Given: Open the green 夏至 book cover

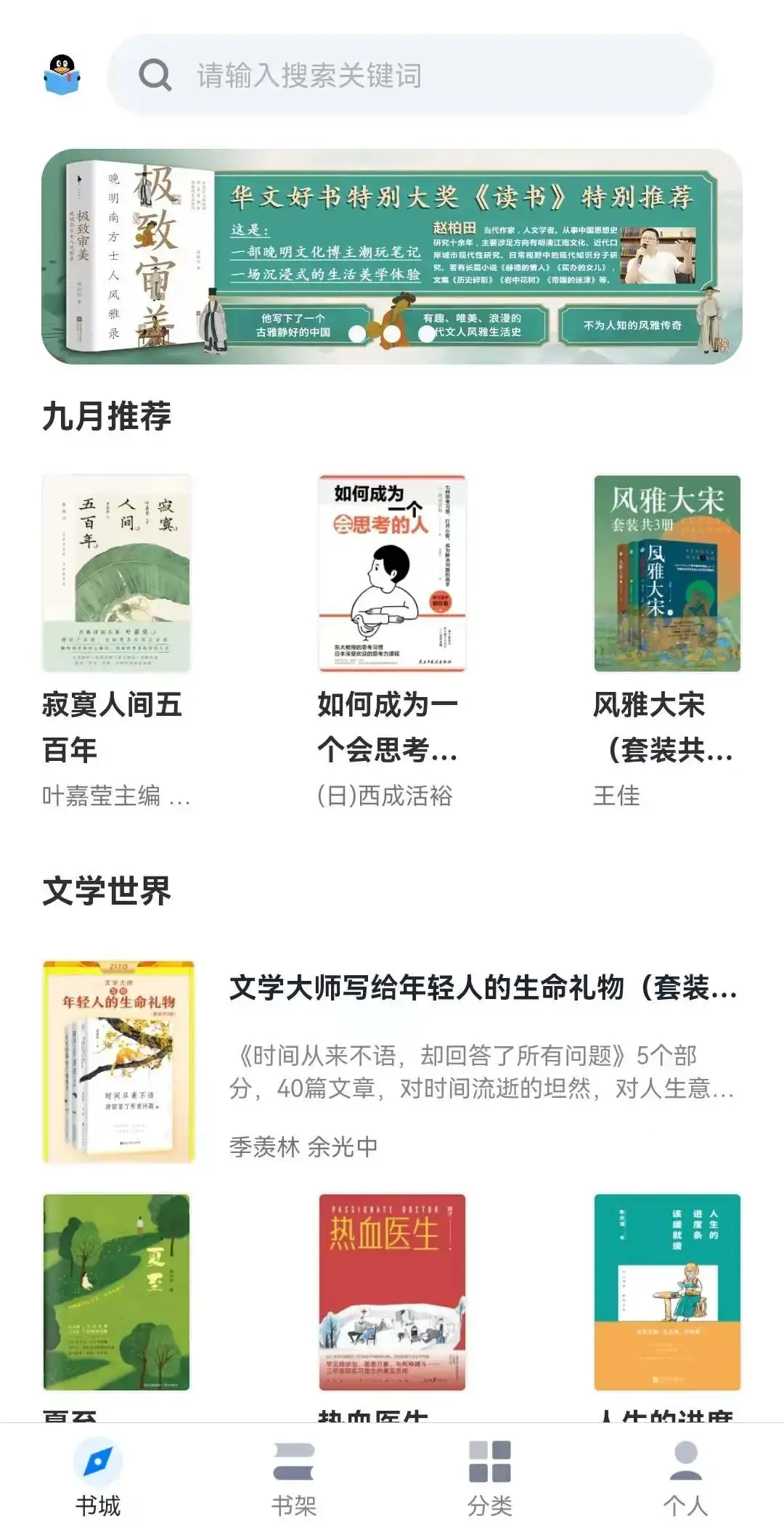Looking at the screenshot, I should [x=116, y=1292].
